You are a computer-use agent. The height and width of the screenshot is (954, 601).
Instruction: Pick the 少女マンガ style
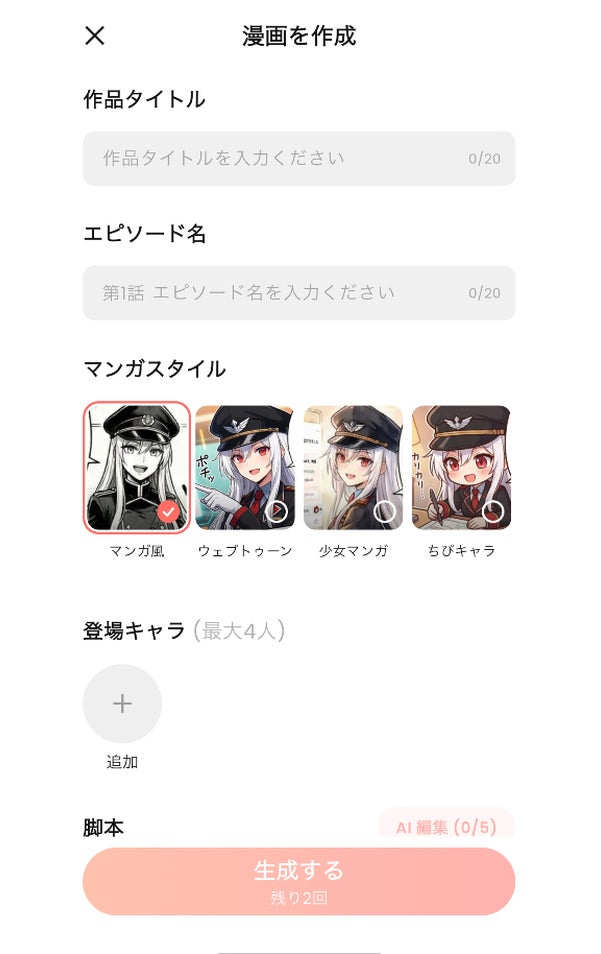tap(353, 467)
